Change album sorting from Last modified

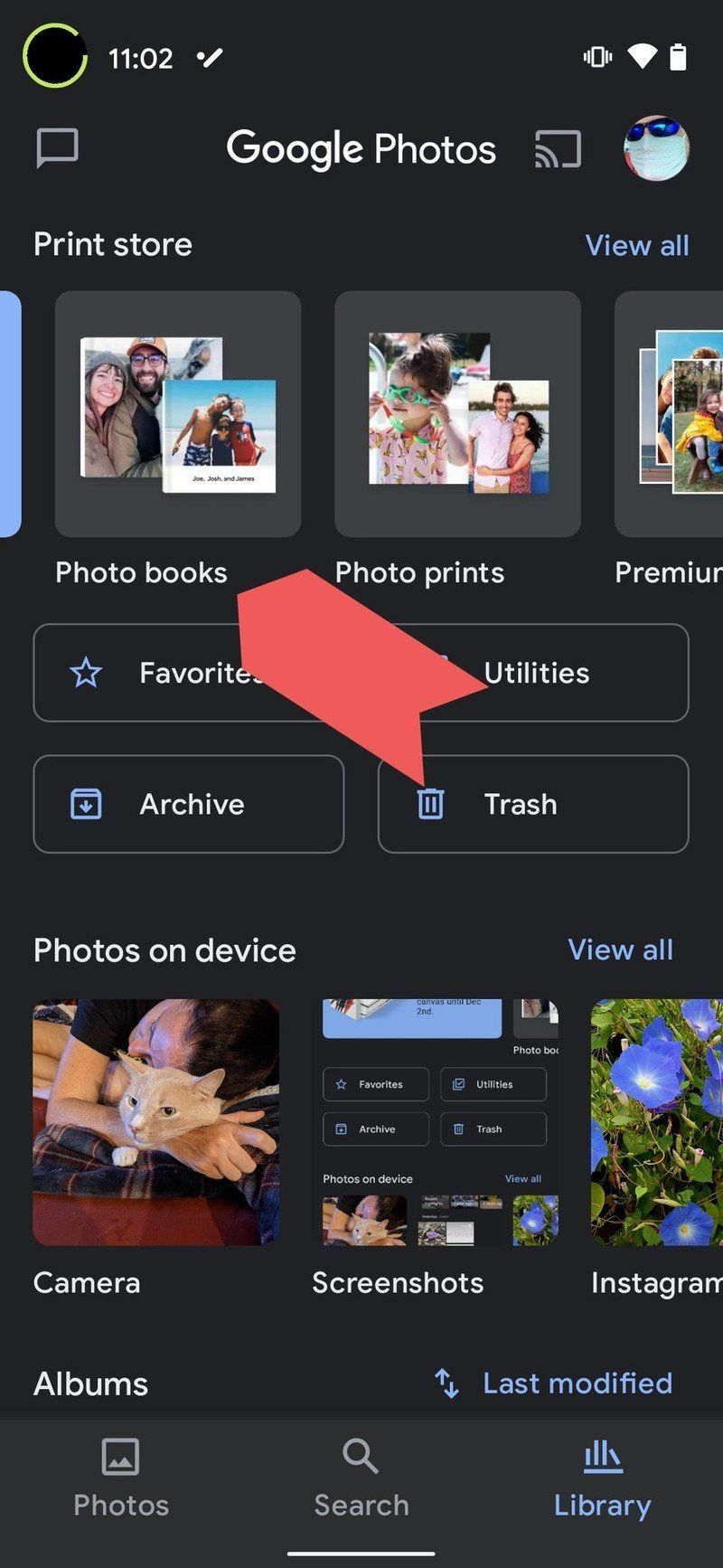coord(555,1383)
